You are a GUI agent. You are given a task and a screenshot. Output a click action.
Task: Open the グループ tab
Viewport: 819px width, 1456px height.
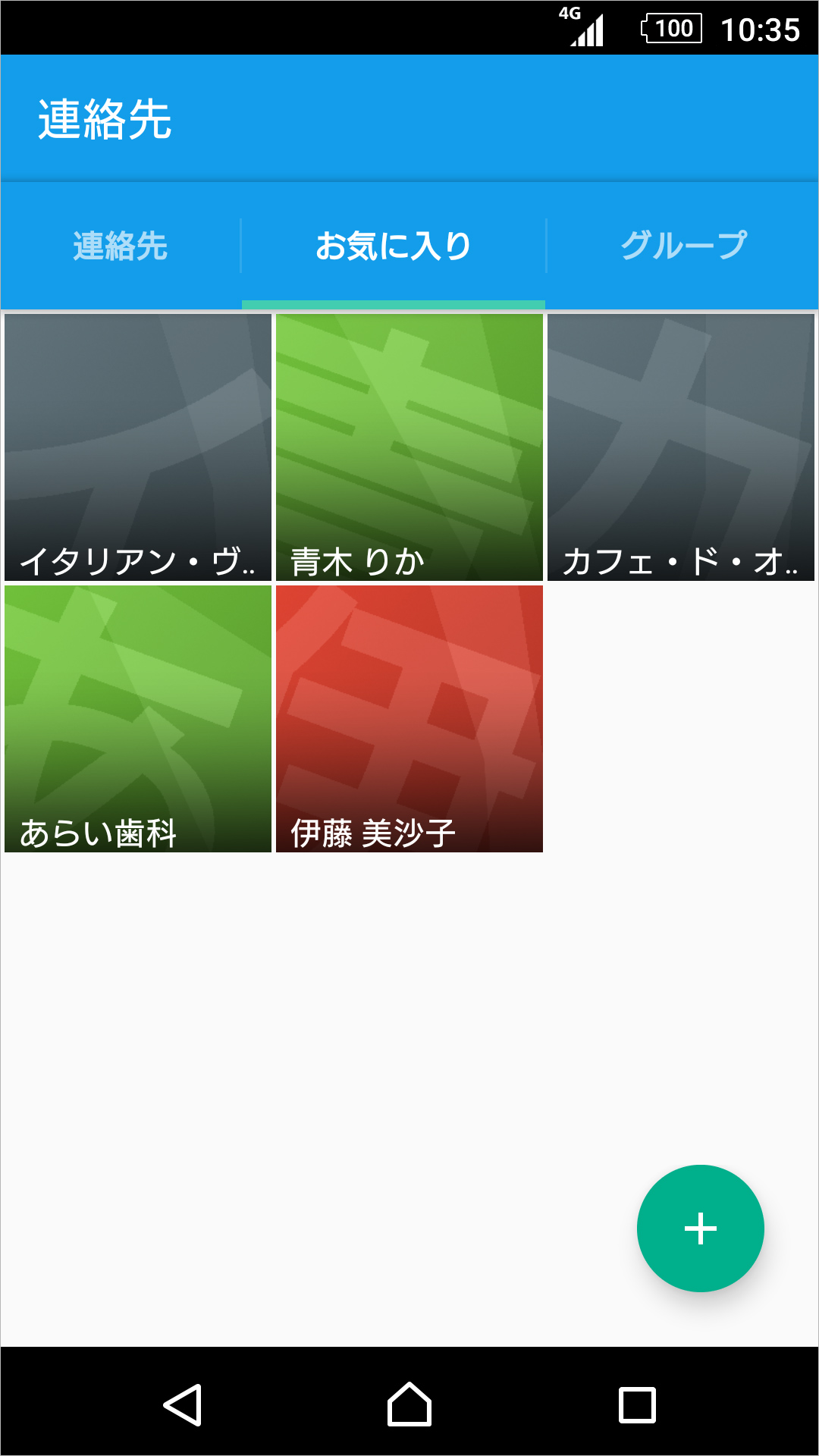click(683, 244)
